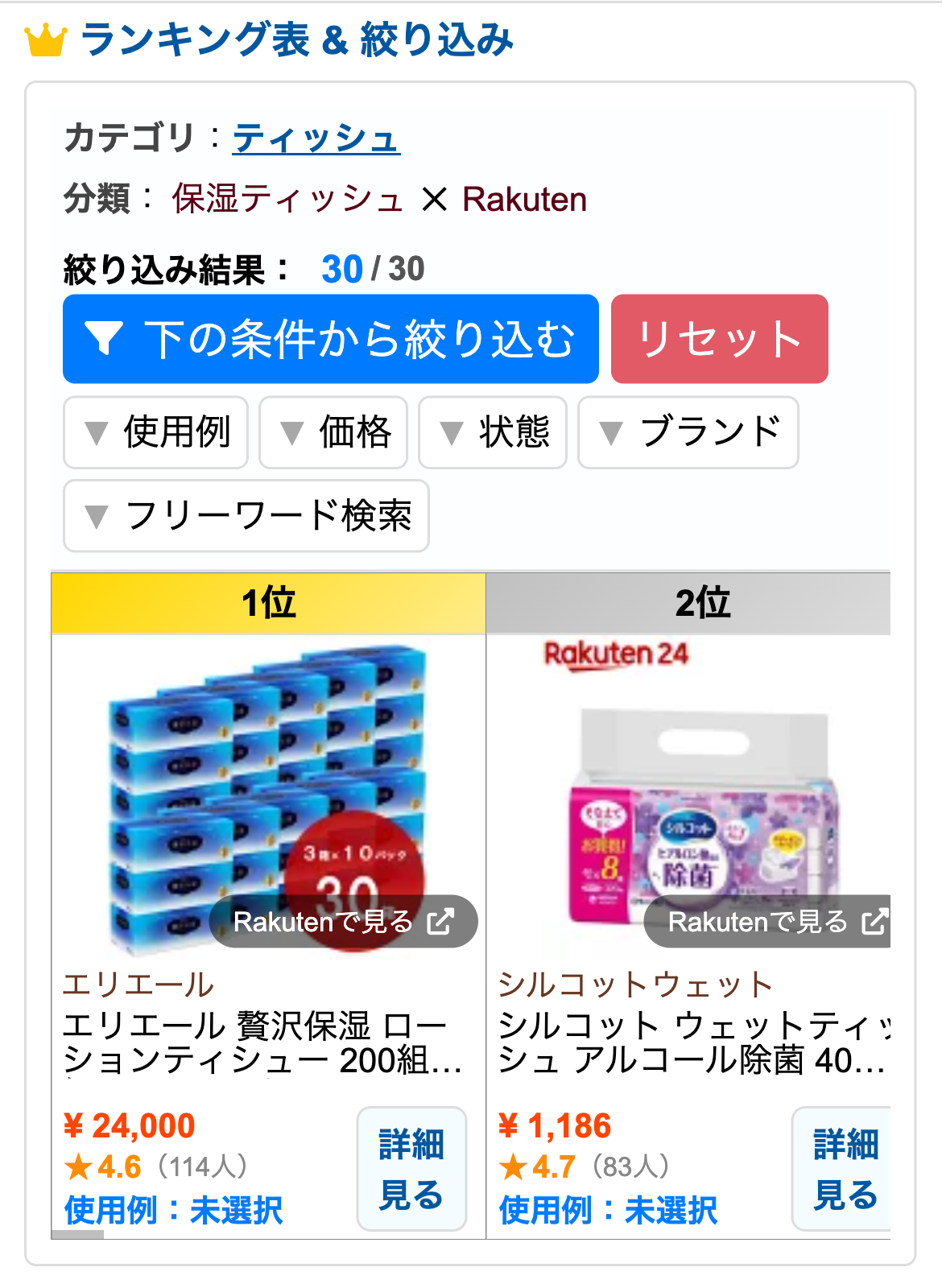
Task: Tap 下の条件から絞り込む filter button
Action: (x=331, y=339)
